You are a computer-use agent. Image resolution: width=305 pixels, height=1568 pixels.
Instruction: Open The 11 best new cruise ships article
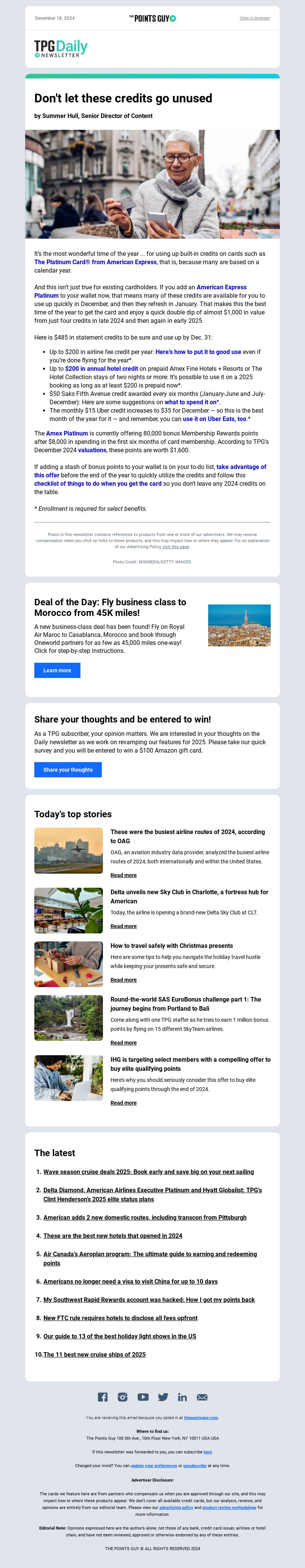94,1354
